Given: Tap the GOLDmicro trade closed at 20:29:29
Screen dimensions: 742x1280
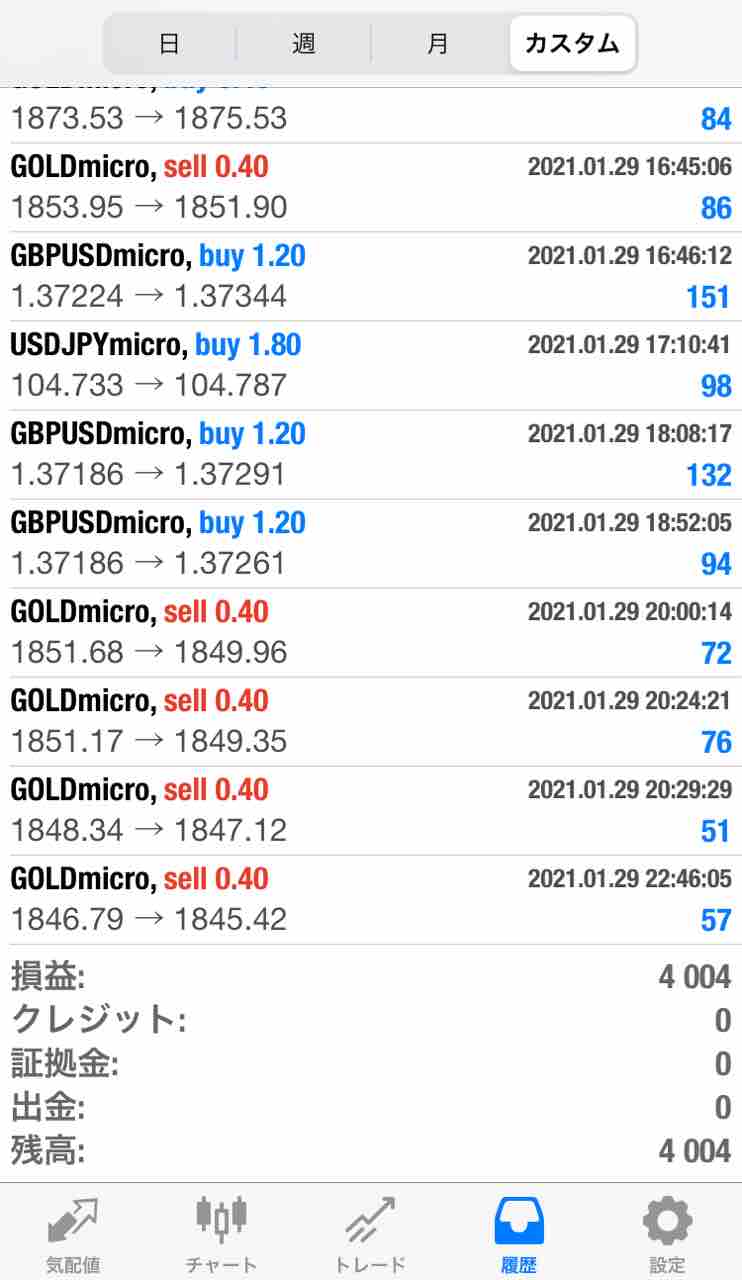Looking at the screenshot, I should [370, 810].
